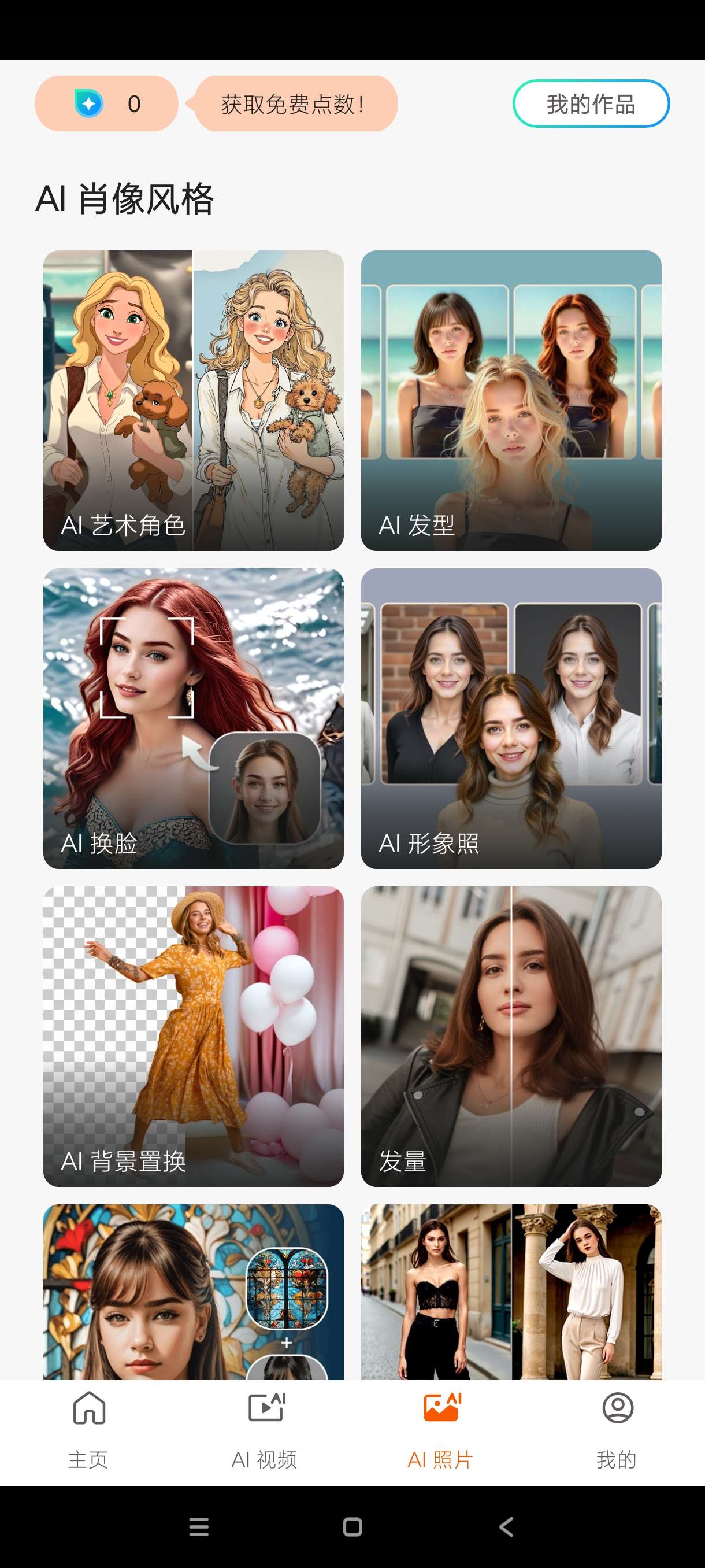
Task: Choose the AI 背景置换 card
Action: point(194,1036)
